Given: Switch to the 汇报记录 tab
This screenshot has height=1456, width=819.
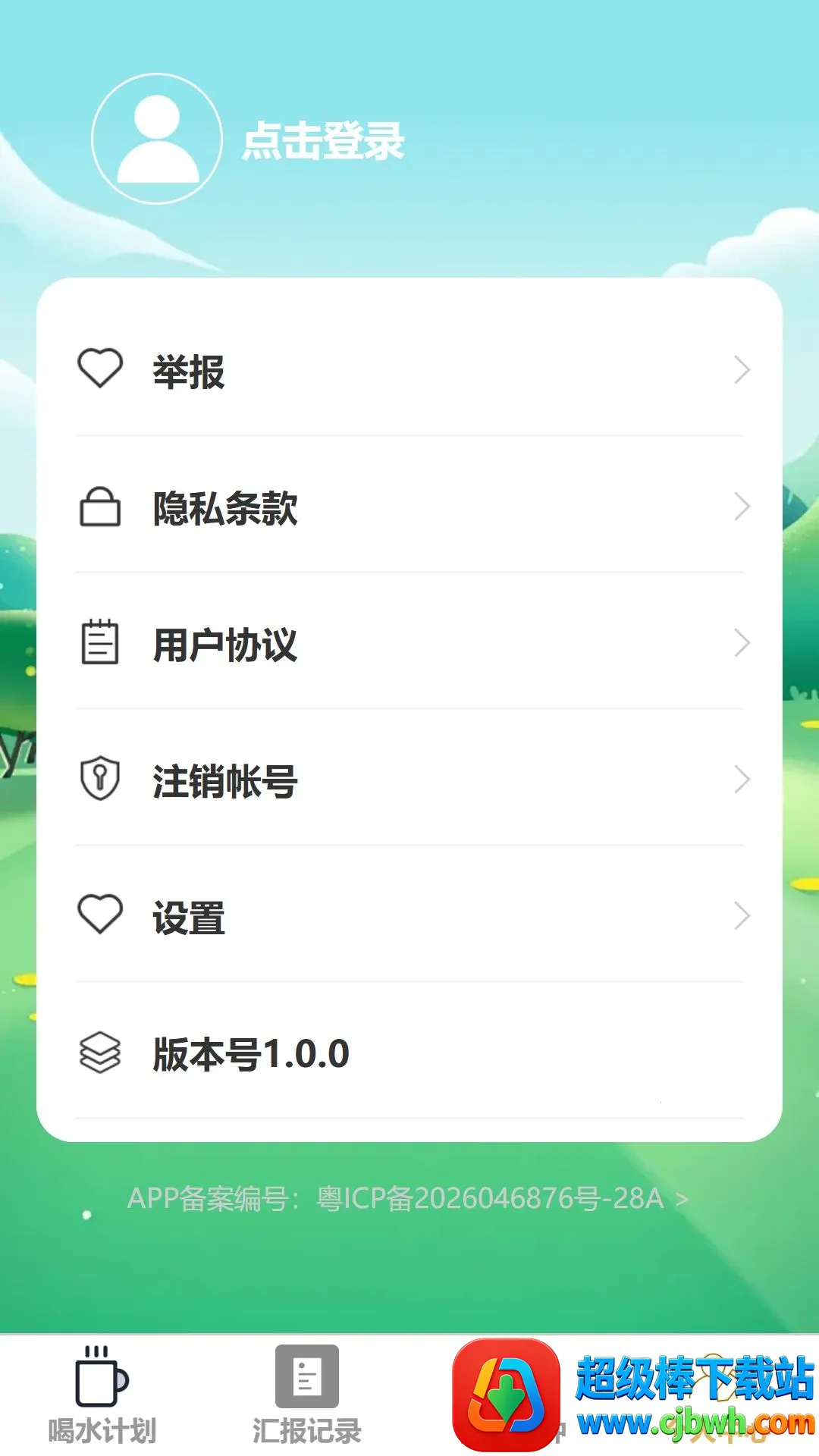Looking at the screenshot, I should (x=307, y=1395).
